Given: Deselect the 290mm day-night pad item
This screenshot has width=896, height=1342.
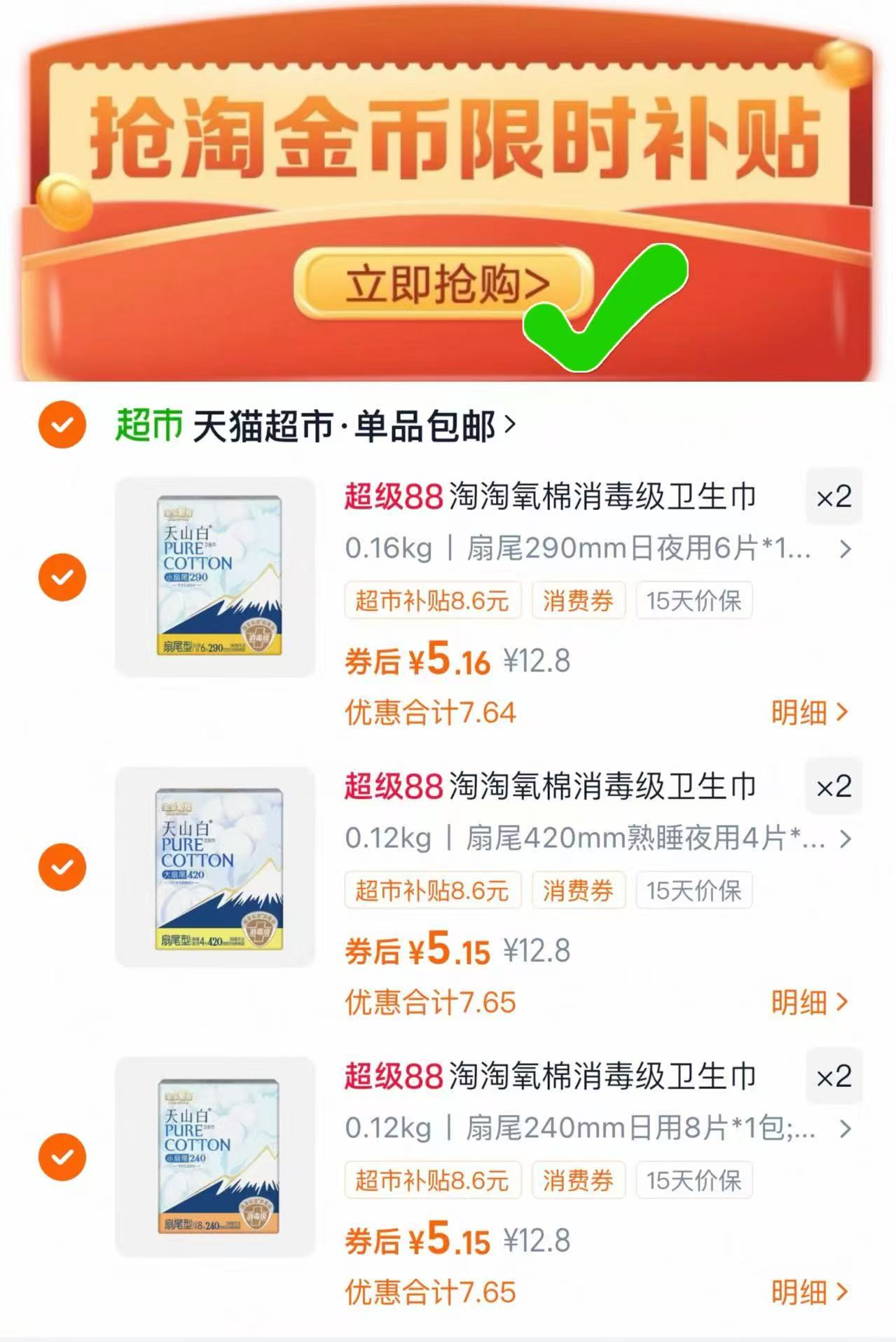Looking at the screenshot, I should click(x=63, y=577).
